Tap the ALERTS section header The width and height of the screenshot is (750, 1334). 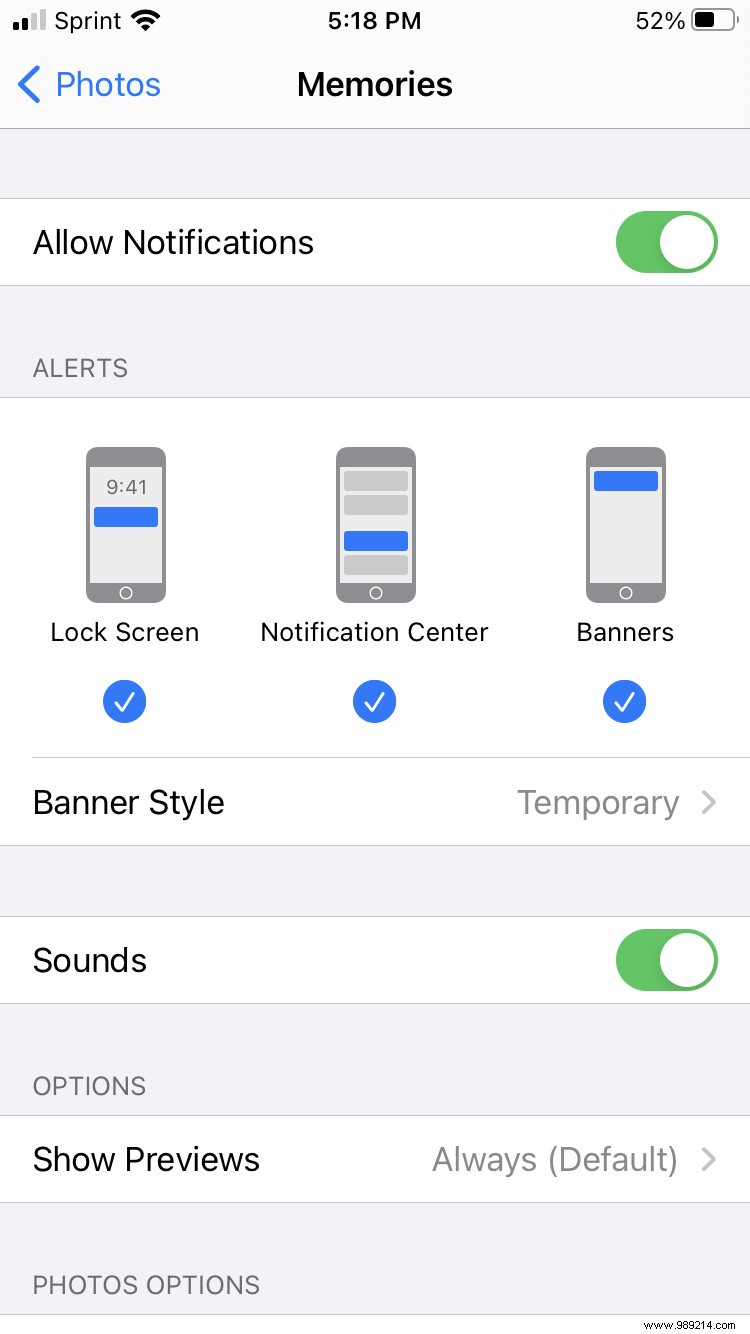80,368
